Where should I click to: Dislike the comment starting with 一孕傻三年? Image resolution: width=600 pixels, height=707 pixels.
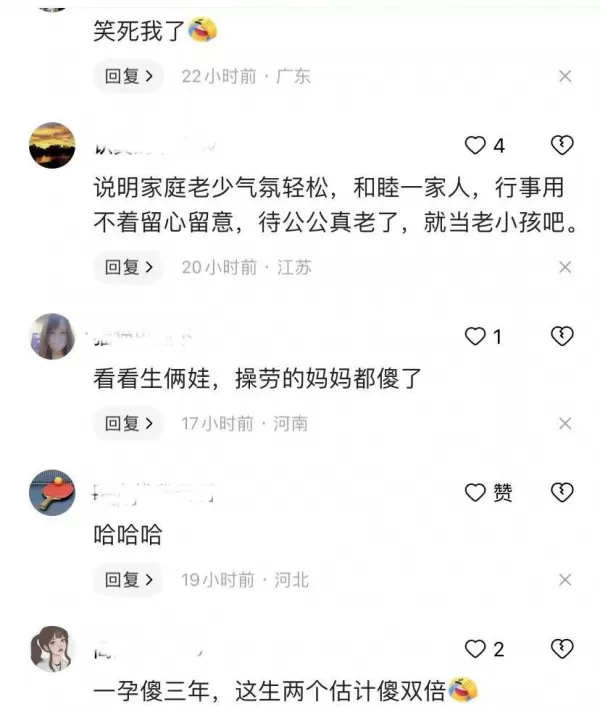tap(562, 648)
